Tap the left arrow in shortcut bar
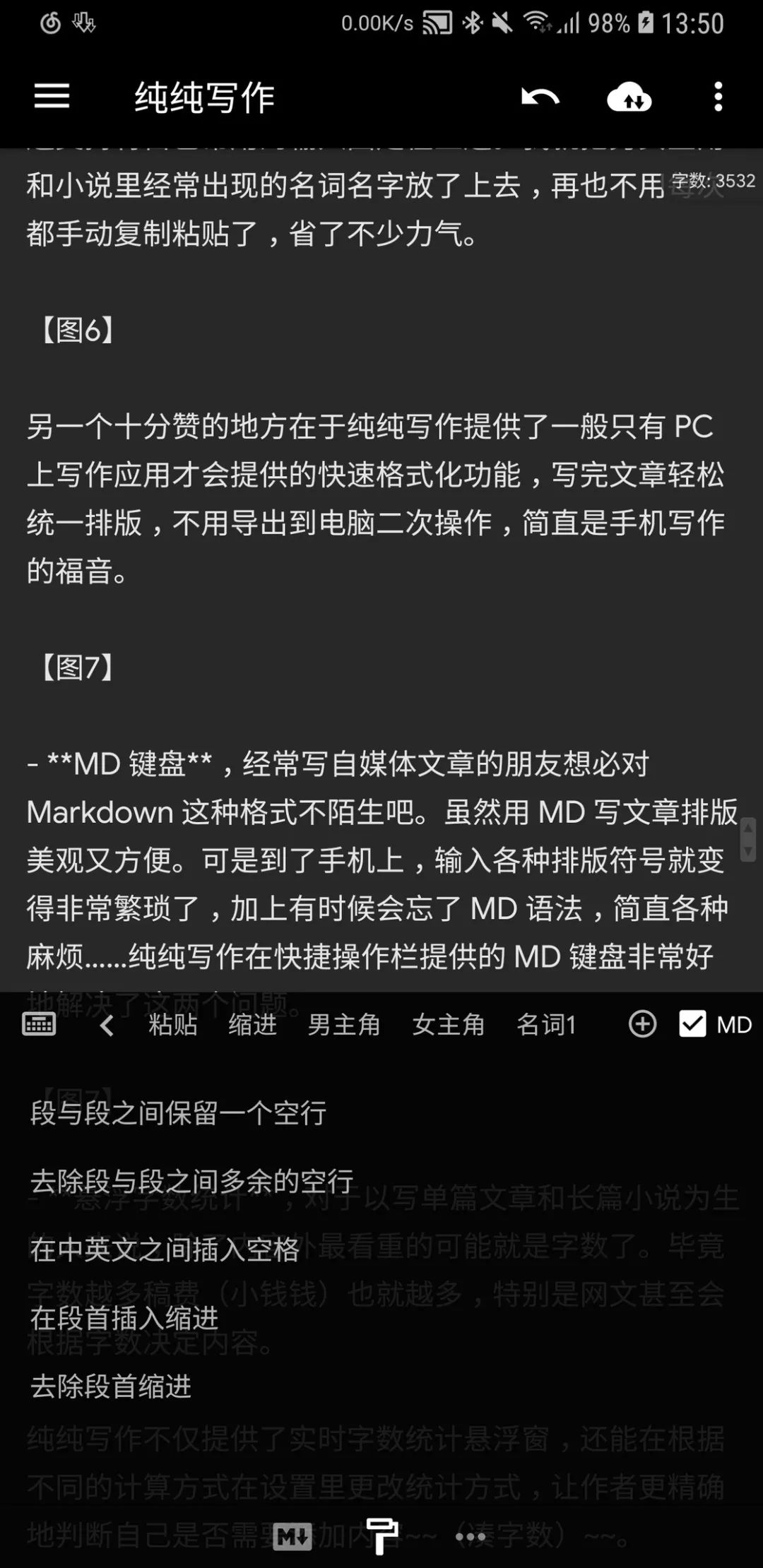 tap(107, 1025)
